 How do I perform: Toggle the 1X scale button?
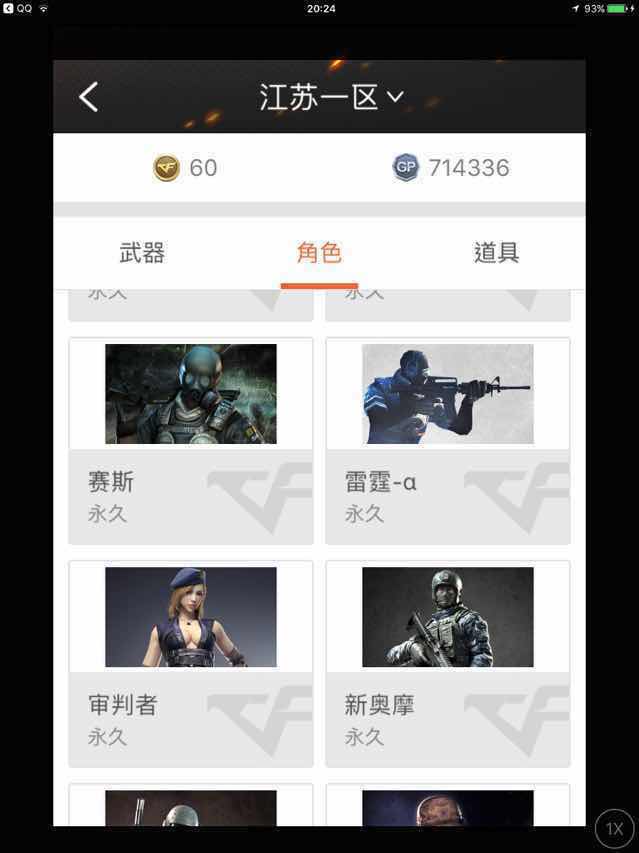click(614, 829)
